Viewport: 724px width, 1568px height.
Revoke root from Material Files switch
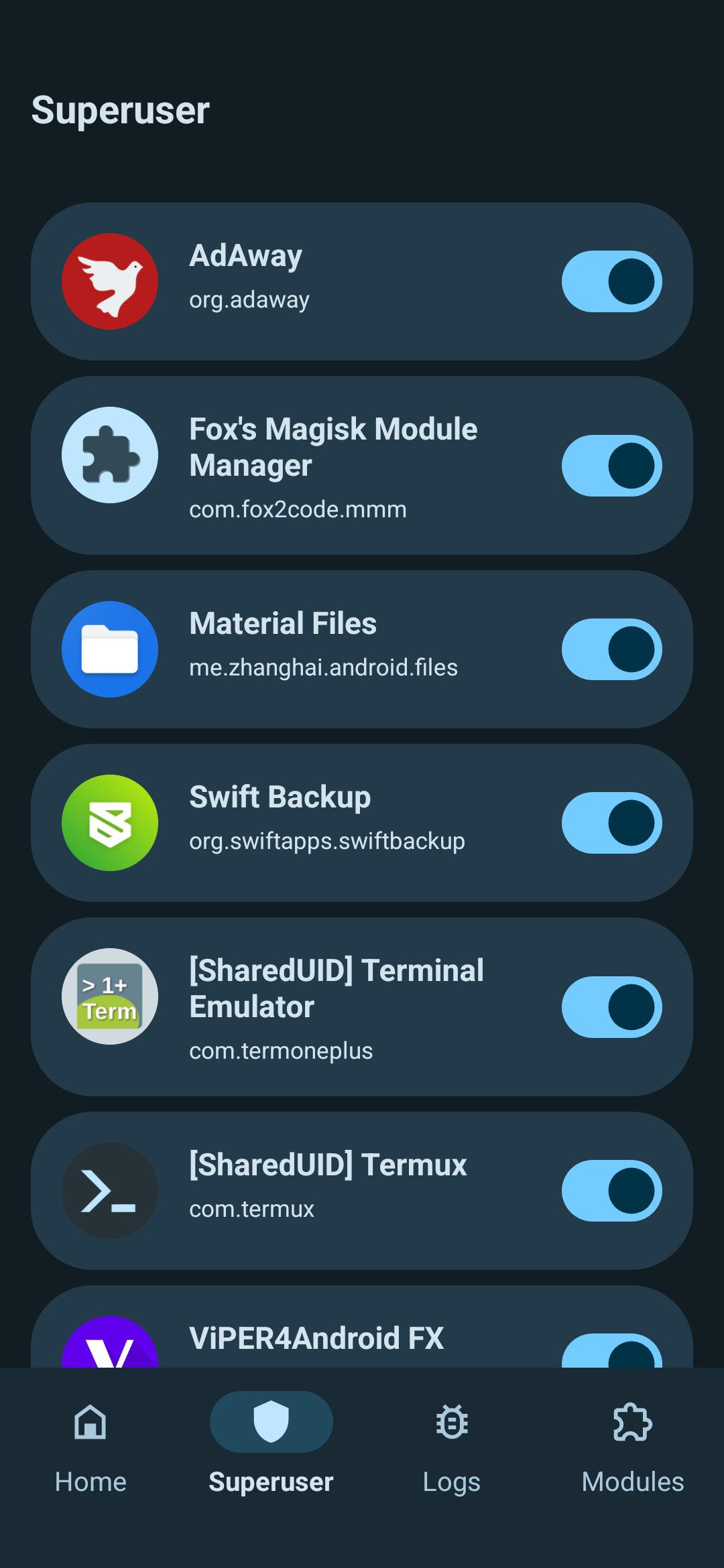pos(611,649)
